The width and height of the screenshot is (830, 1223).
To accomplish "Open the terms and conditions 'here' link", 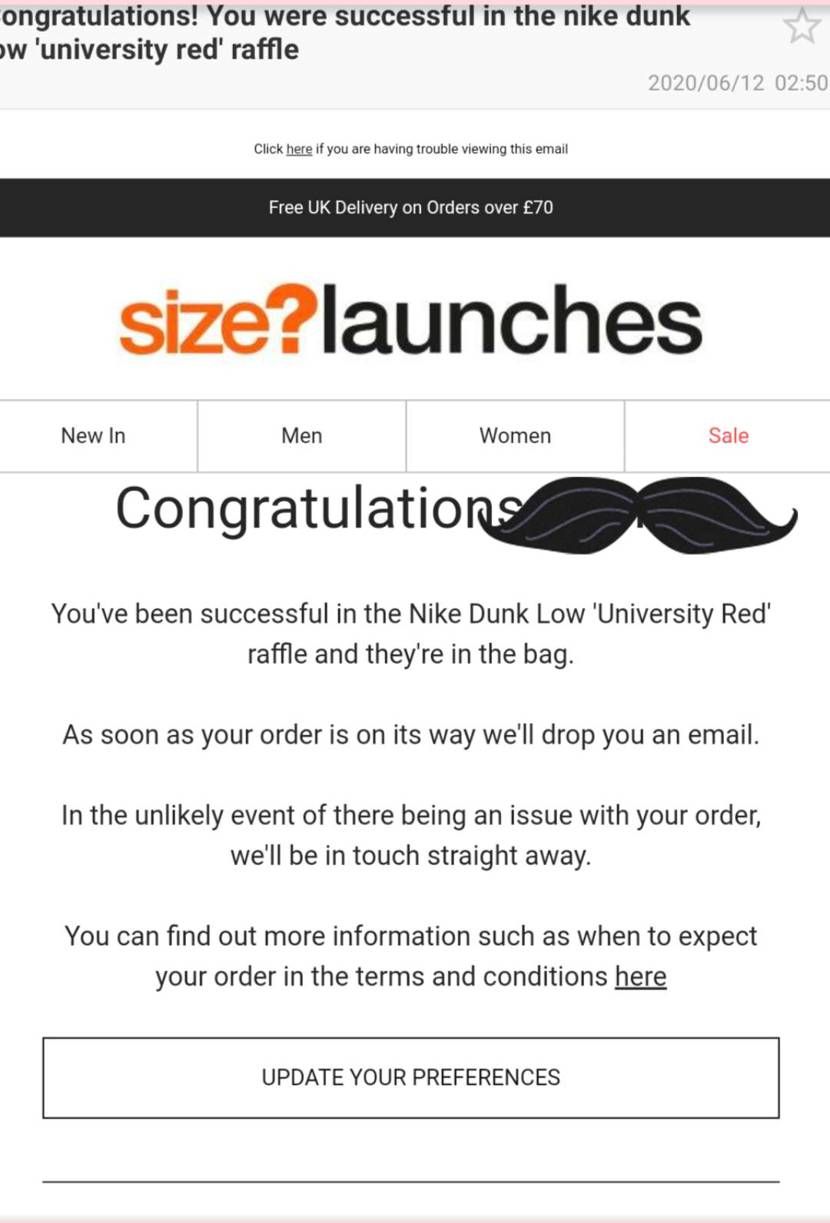I will 640,976.
